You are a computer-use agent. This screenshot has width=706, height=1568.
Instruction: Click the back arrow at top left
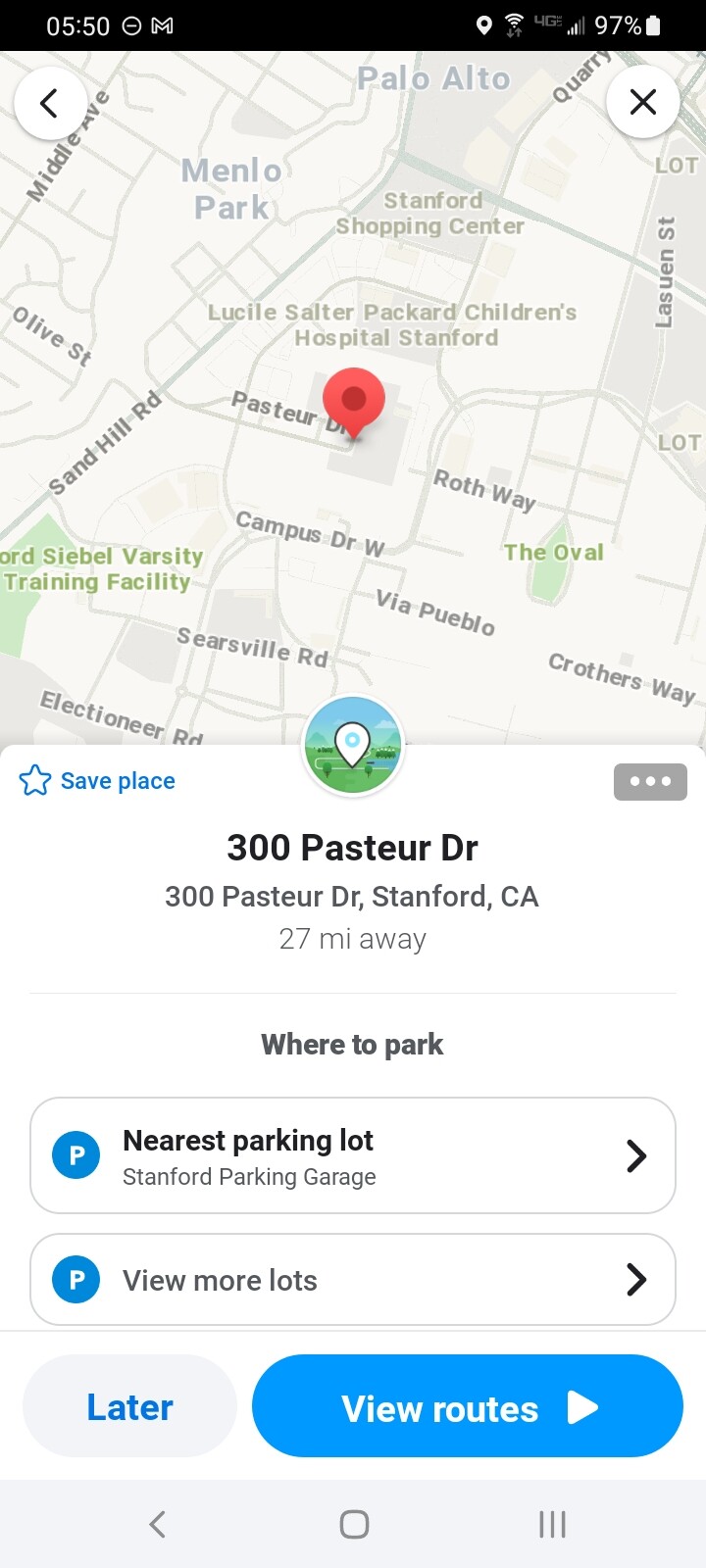pyautogui.click(x=50, y=102)
